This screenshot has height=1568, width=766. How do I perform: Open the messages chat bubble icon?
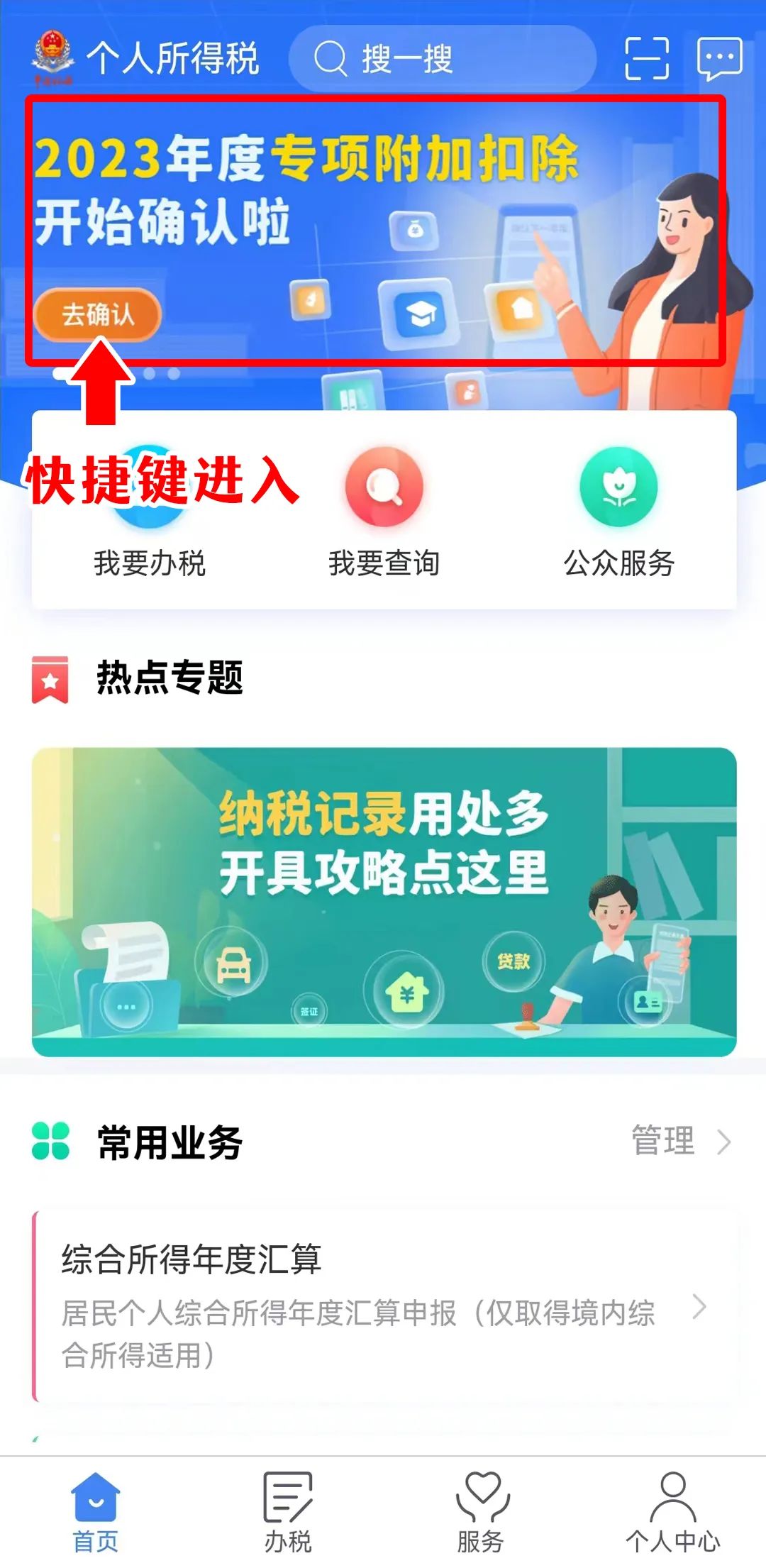coord(720,59)
